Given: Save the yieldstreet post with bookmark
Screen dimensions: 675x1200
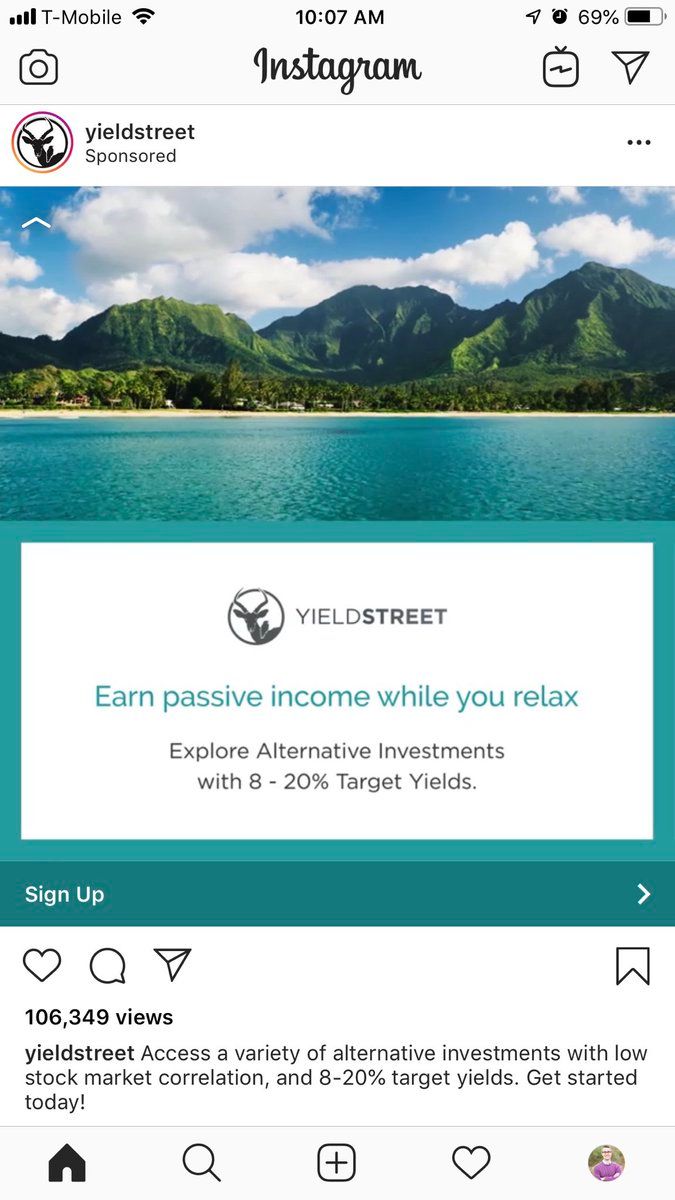Looking at the screenshot, I should tap(632, 966).
